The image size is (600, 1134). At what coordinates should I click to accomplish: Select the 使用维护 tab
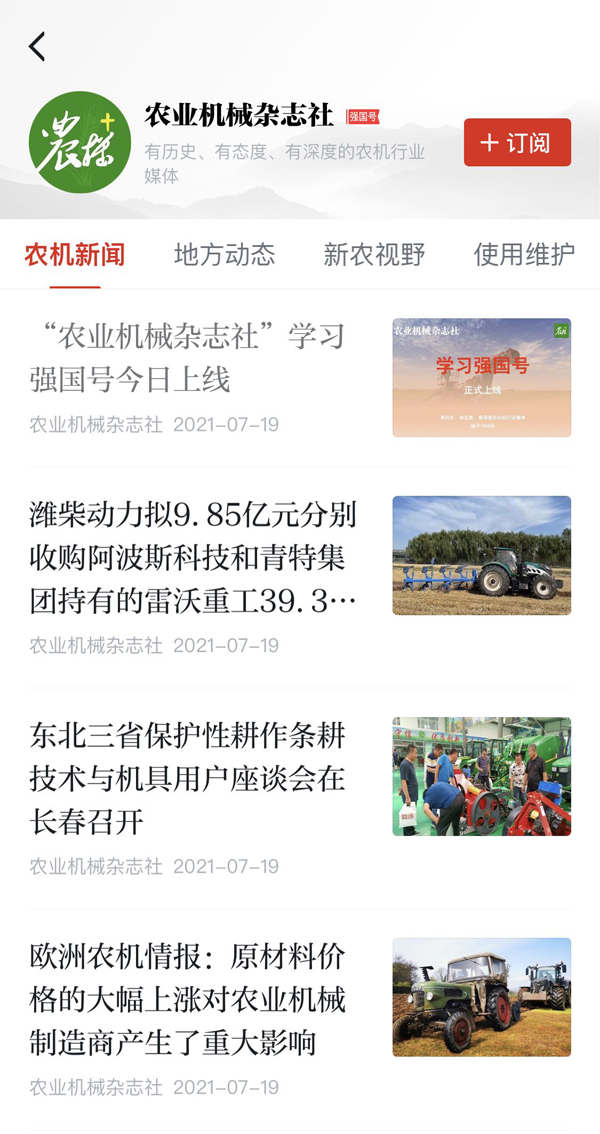(523, 254)
